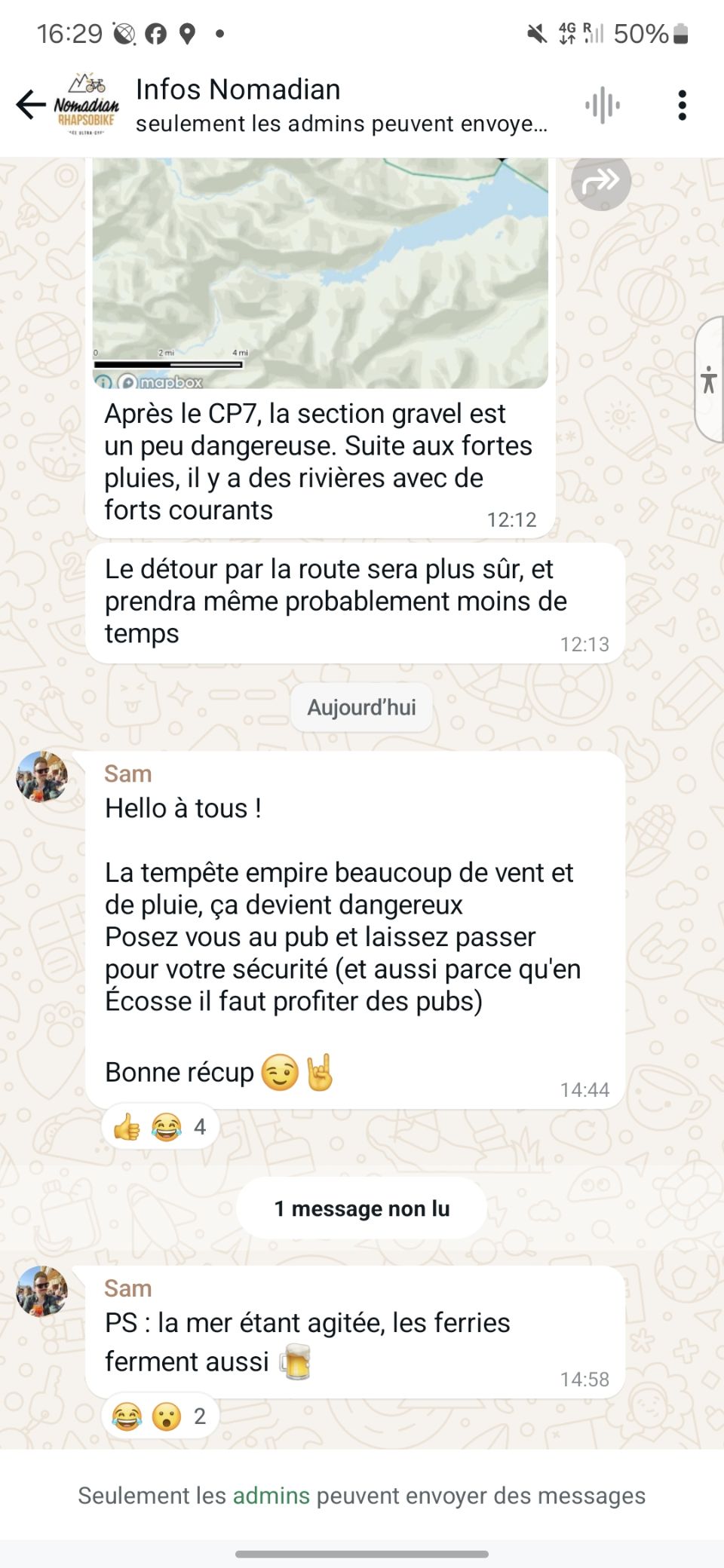Forward the map image message

point(600,181)
